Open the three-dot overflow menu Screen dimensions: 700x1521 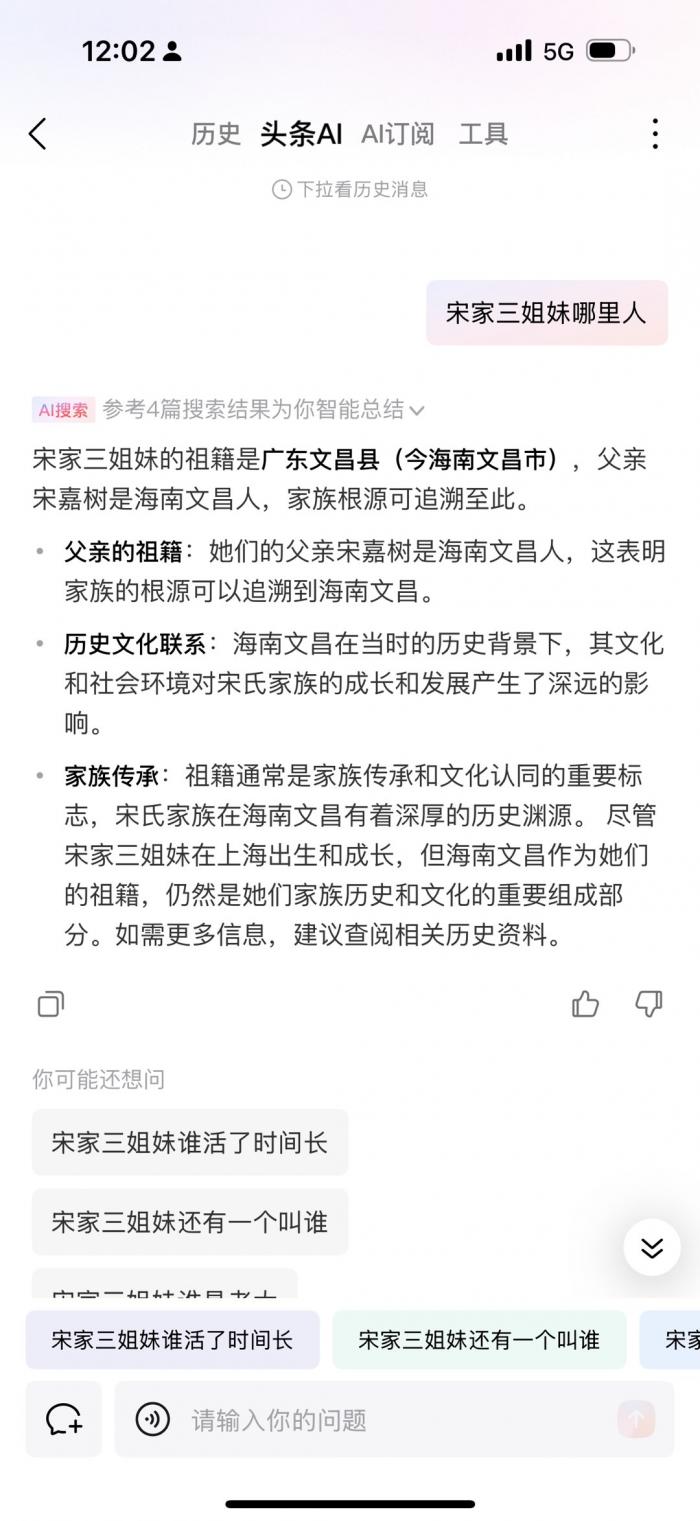click(655, 134)
